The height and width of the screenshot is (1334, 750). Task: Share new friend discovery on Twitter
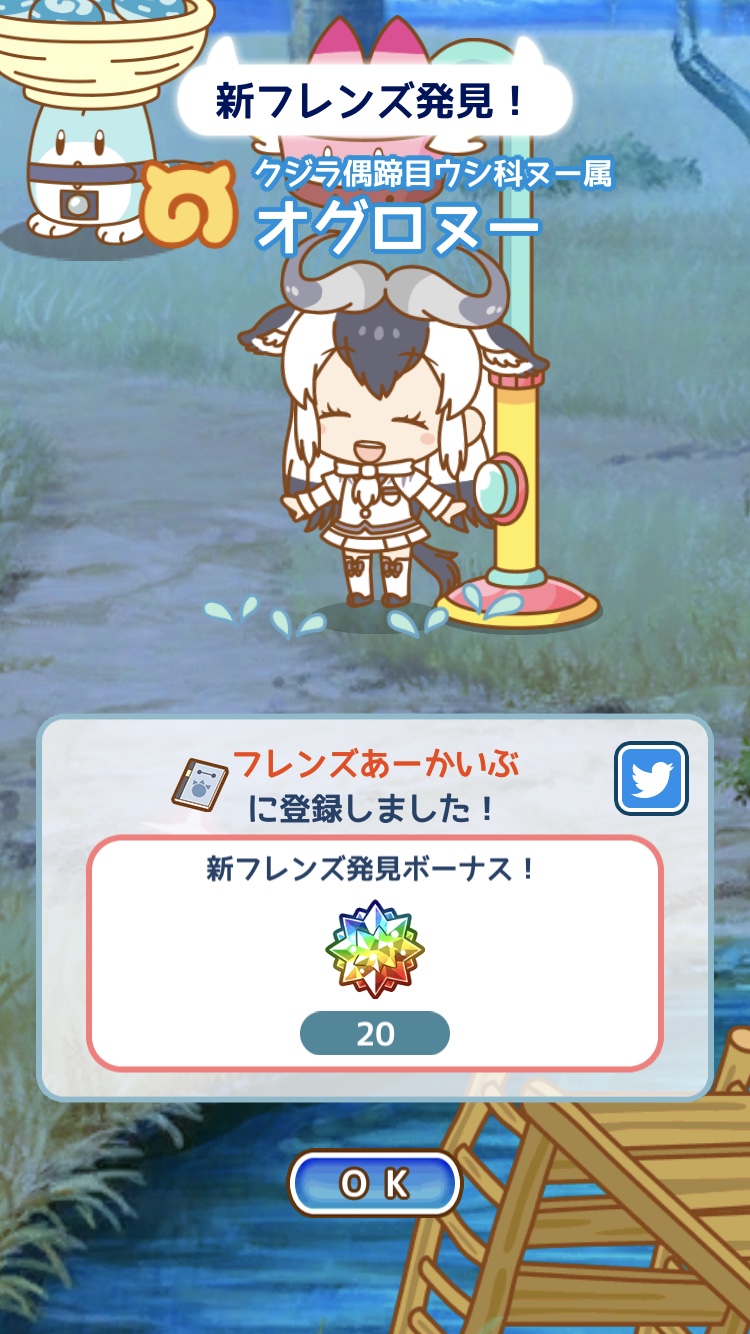click(x=651, y=778)
